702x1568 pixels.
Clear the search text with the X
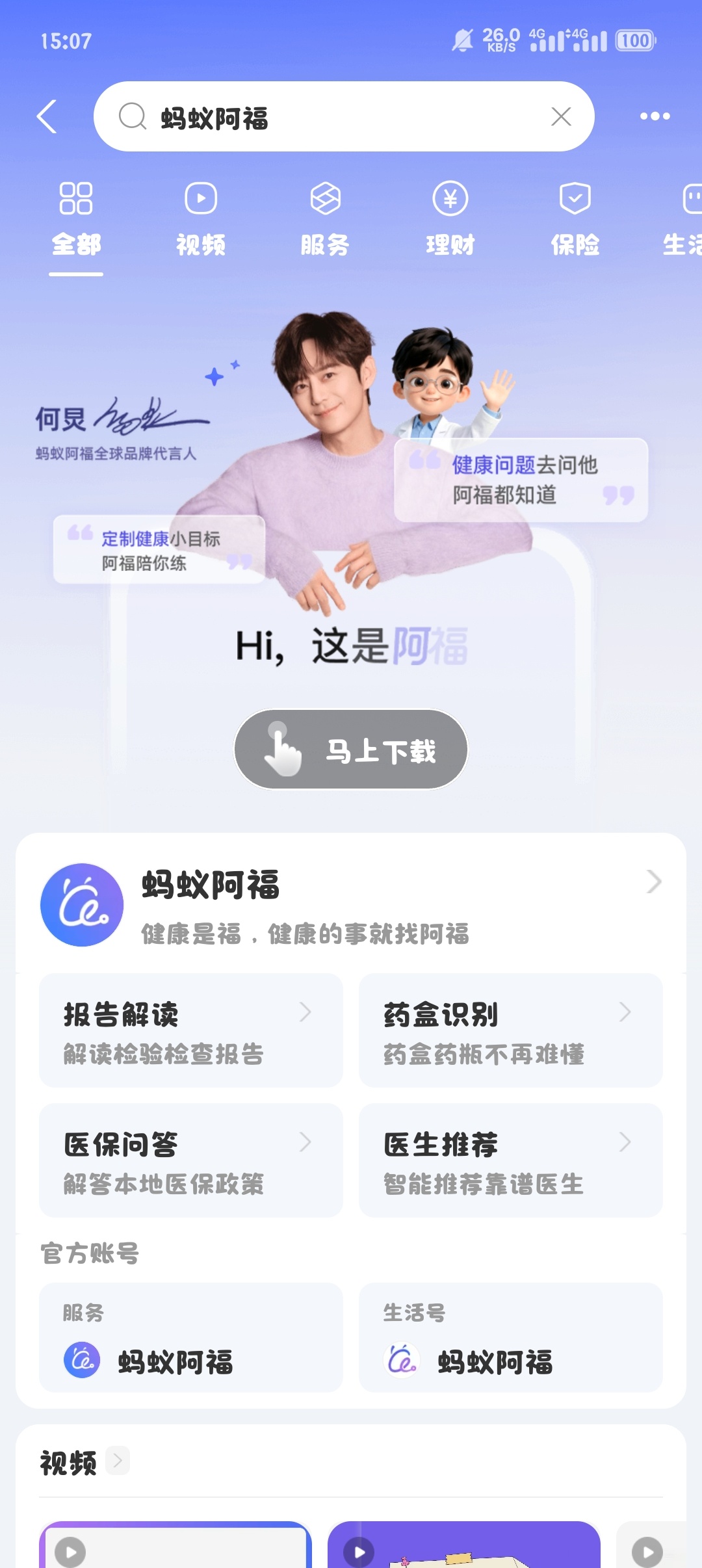561,117
